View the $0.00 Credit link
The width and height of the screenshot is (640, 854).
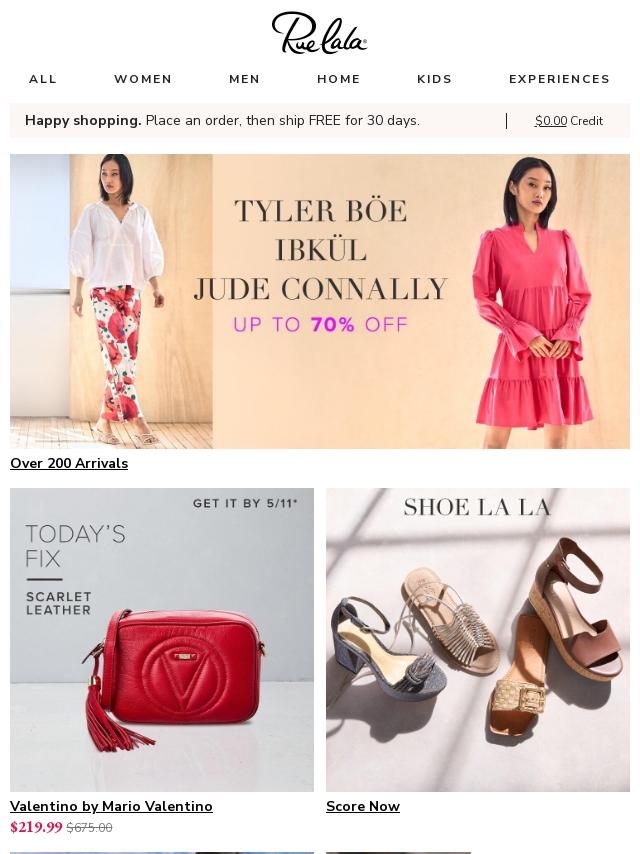pyautogui.click(x=568, y=121)
